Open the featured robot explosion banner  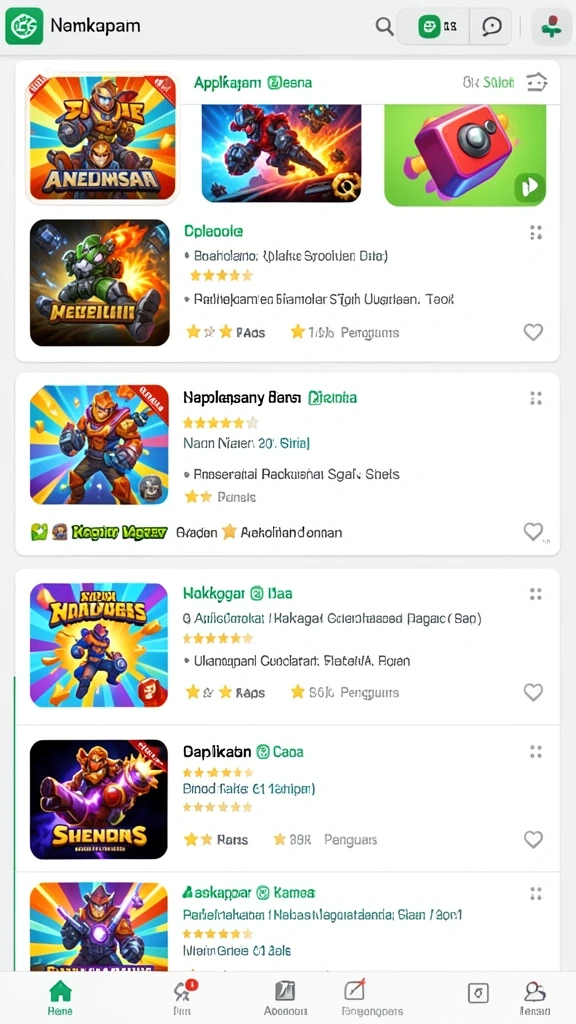[281, 153]
